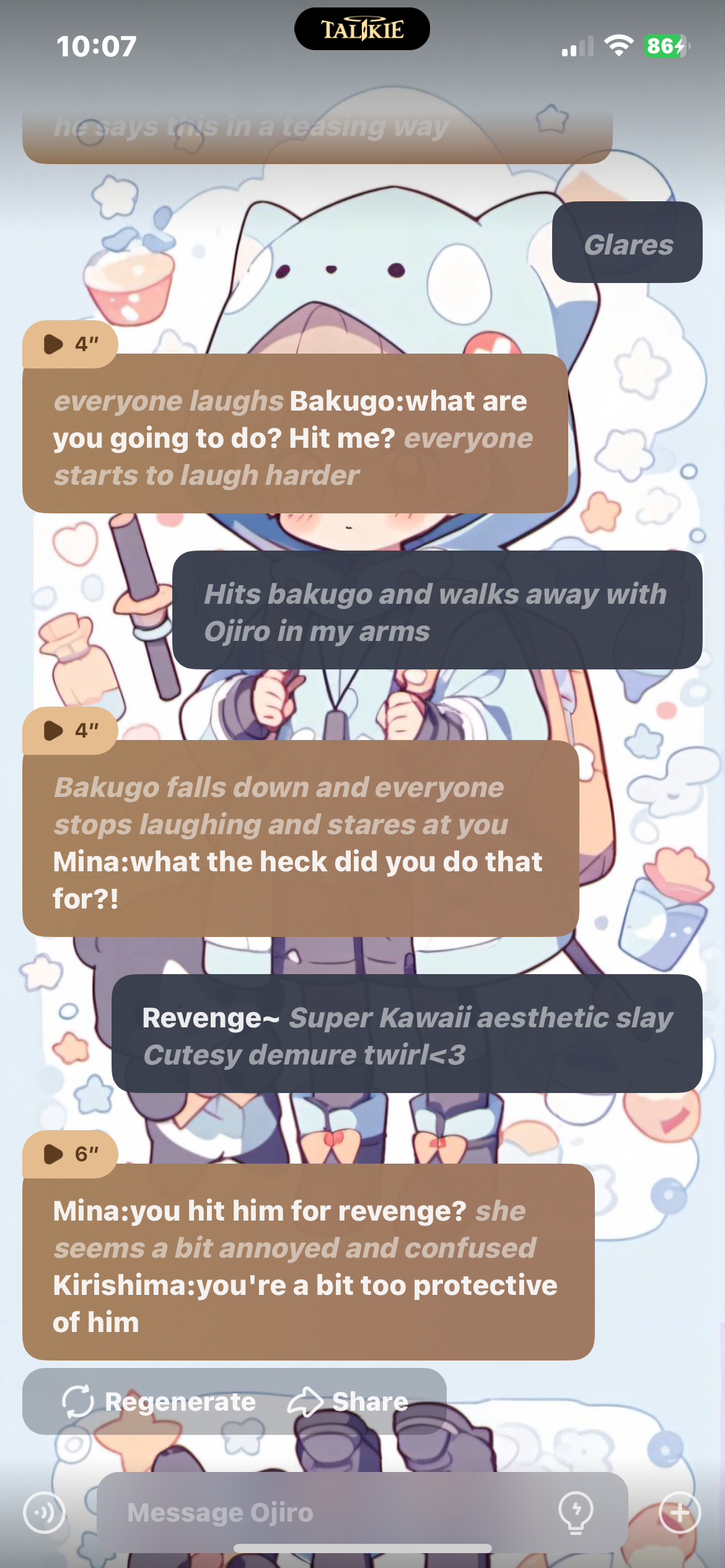725x1568 pixels.
Task: Share this conversation
Action: tap(348, 1402)
